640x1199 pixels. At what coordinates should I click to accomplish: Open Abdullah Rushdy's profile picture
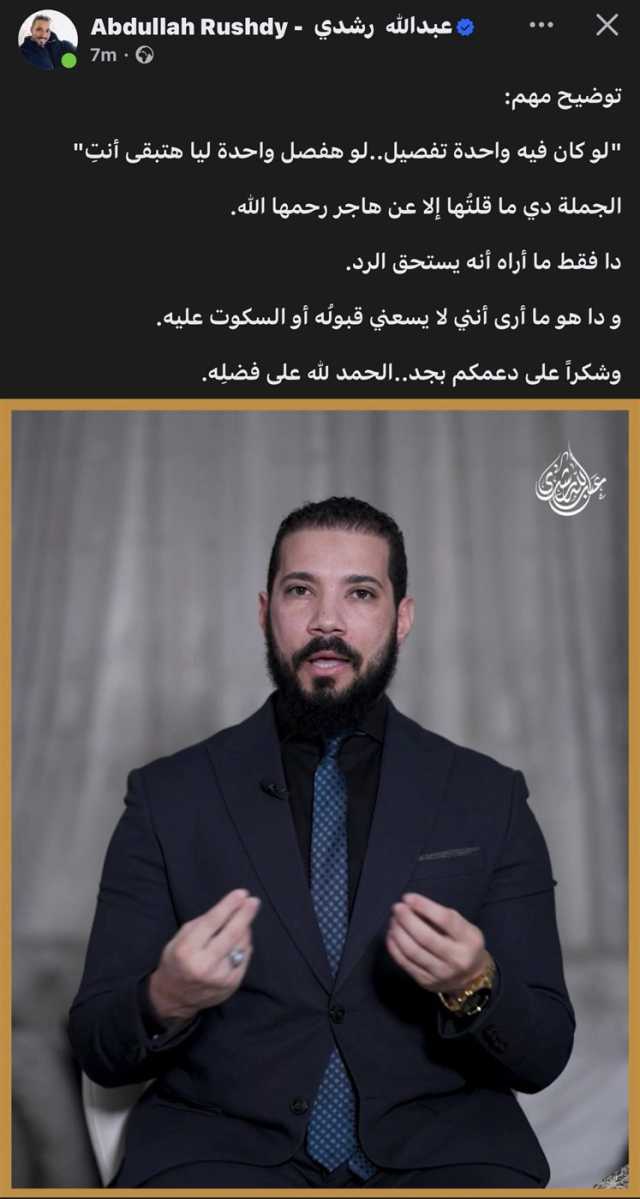click(46, 39)
